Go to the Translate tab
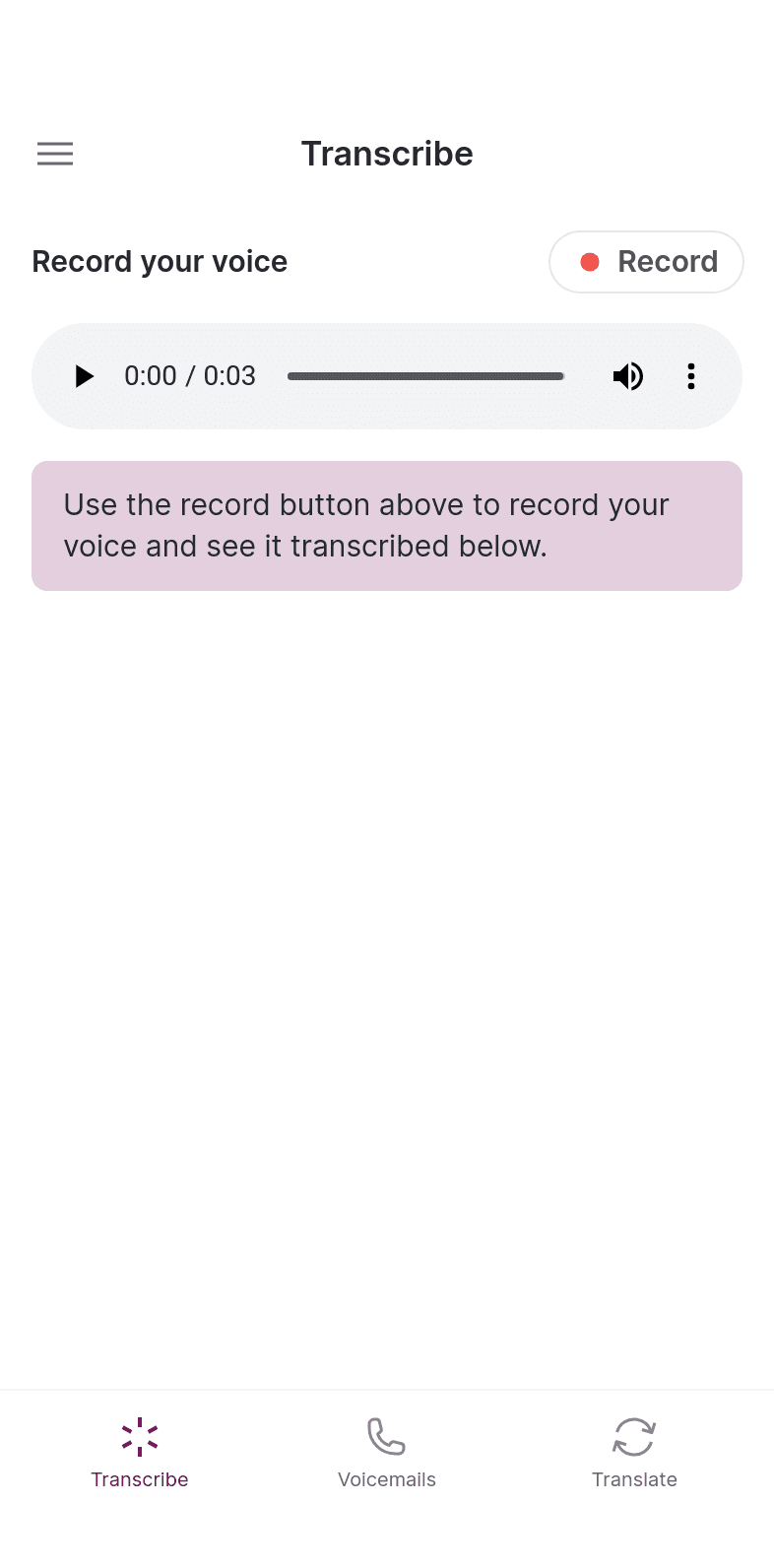Image resolution: width=774 pixels, height=1568 pixels. pos(634,1452)
